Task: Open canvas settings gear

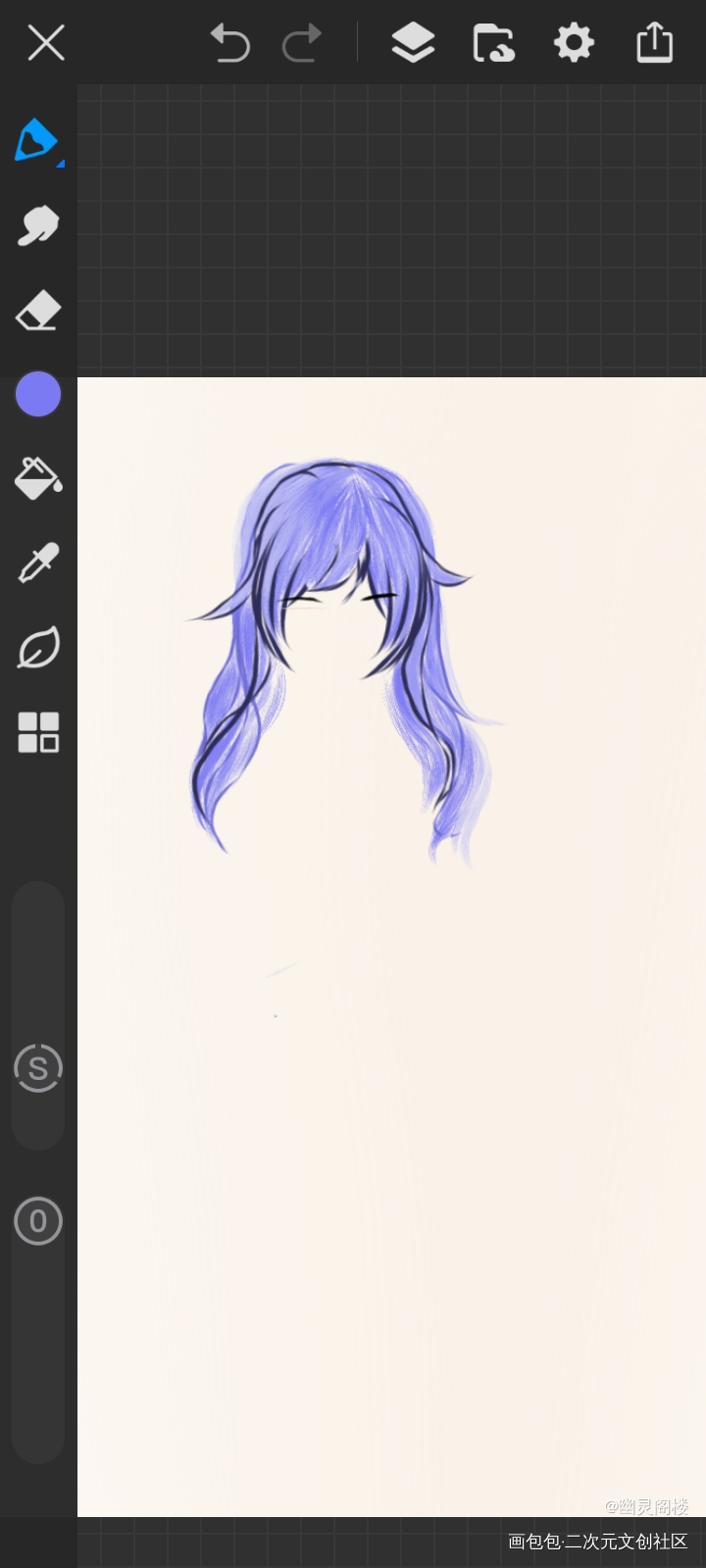Action: point(574,43)
